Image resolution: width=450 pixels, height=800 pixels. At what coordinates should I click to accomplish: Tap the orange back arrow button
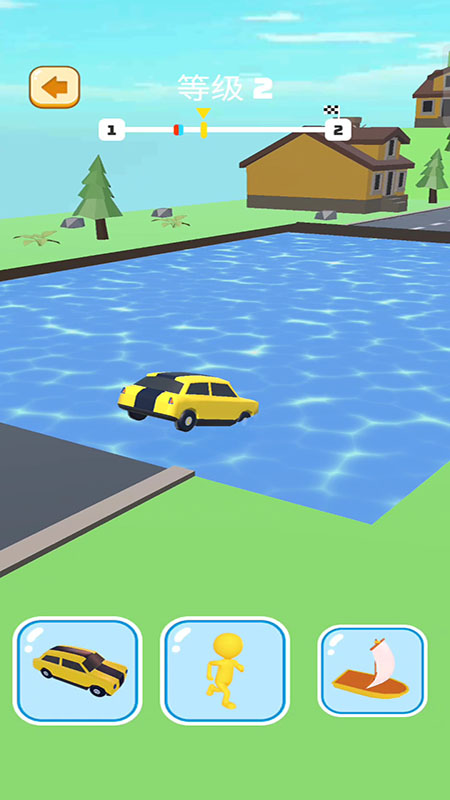click(55, 87)
